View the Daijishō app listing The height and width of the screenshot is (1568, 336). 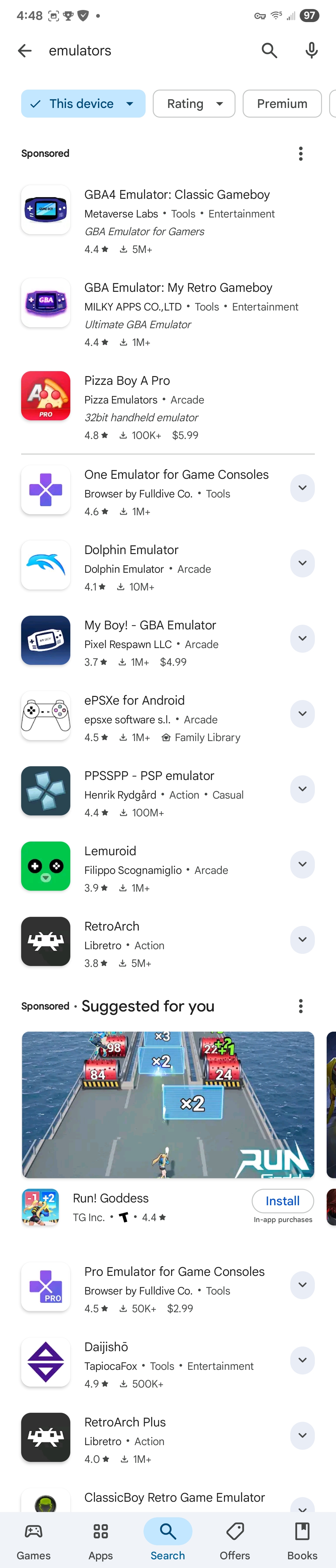(106, 1346)
